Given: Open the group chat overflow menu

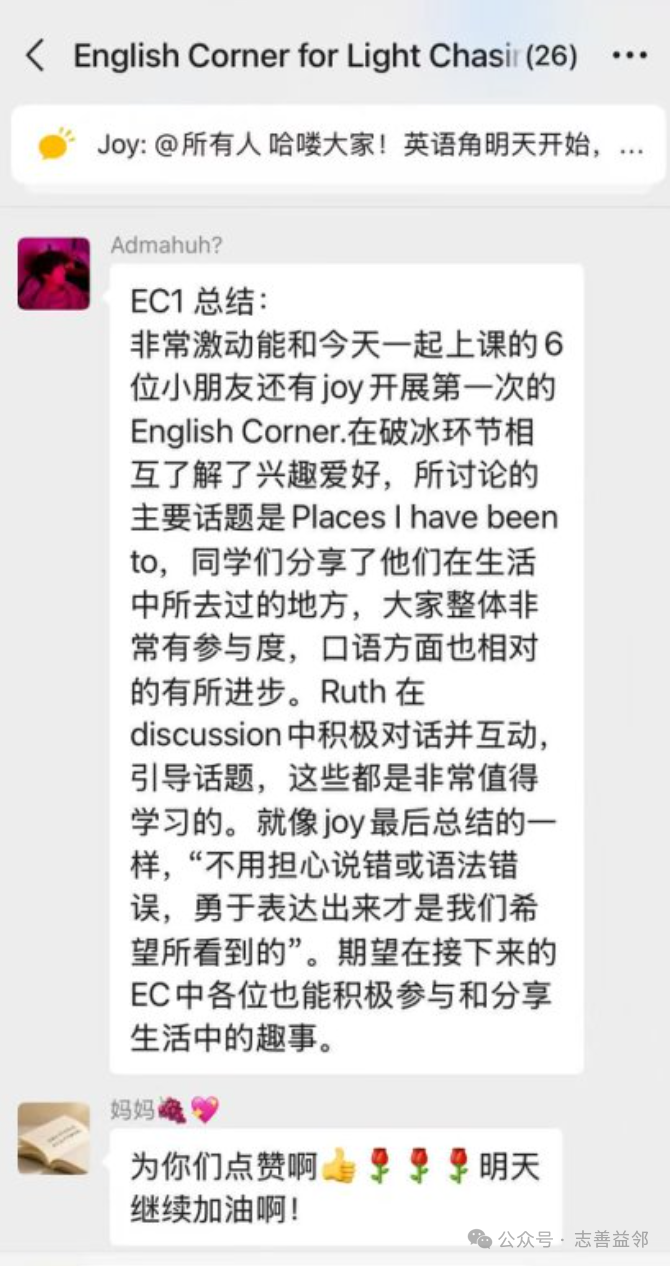Looking at the screenshot, I should [x=630, y=56].
